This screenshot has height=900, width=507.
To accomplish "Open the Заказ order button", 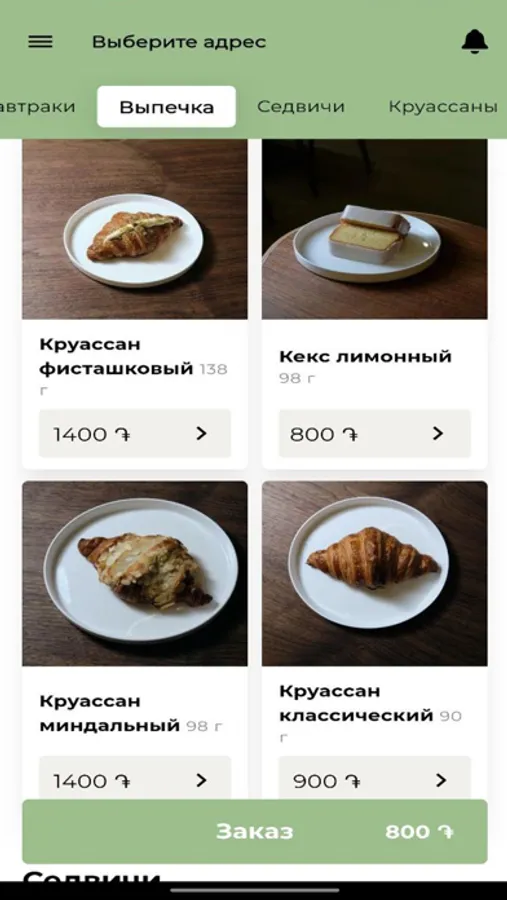I will coord(254,832).
